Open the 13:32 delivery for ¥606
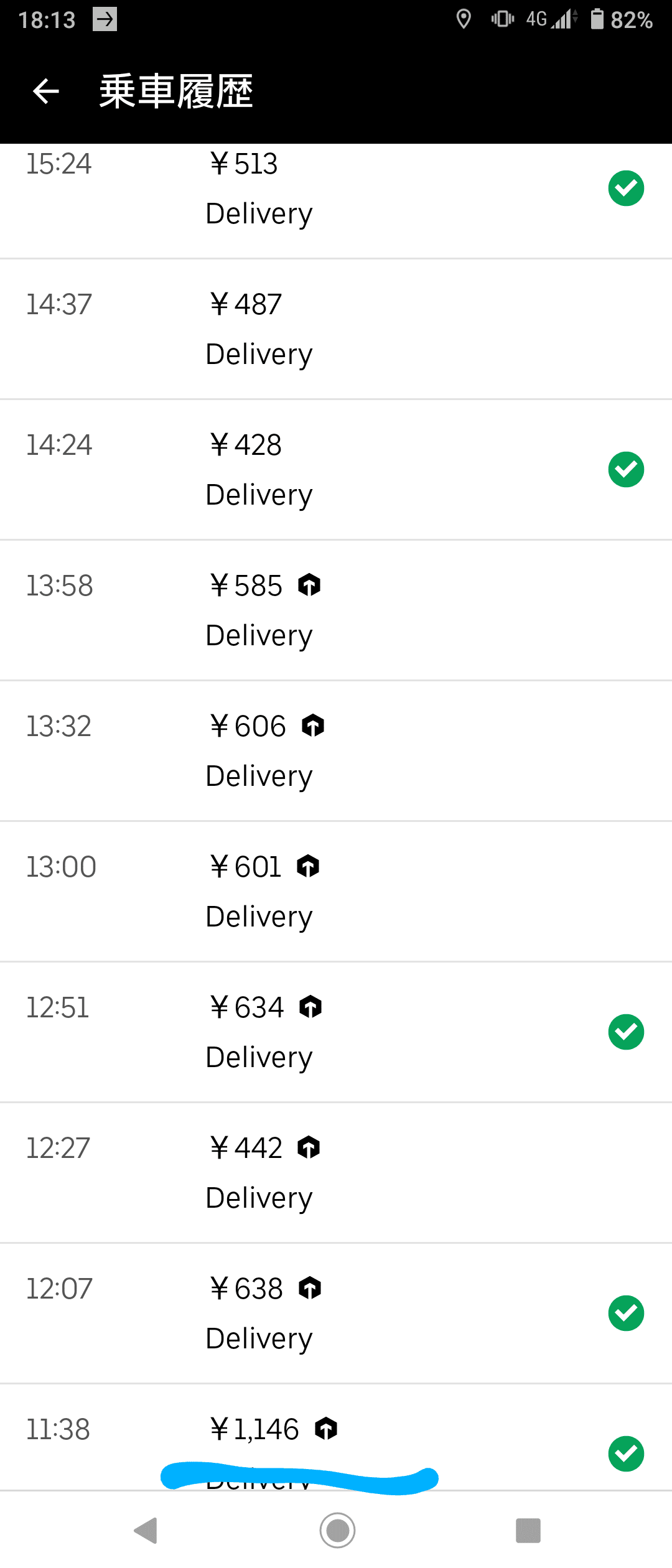This screenshot has height=1568, width=672. [336, 751]
